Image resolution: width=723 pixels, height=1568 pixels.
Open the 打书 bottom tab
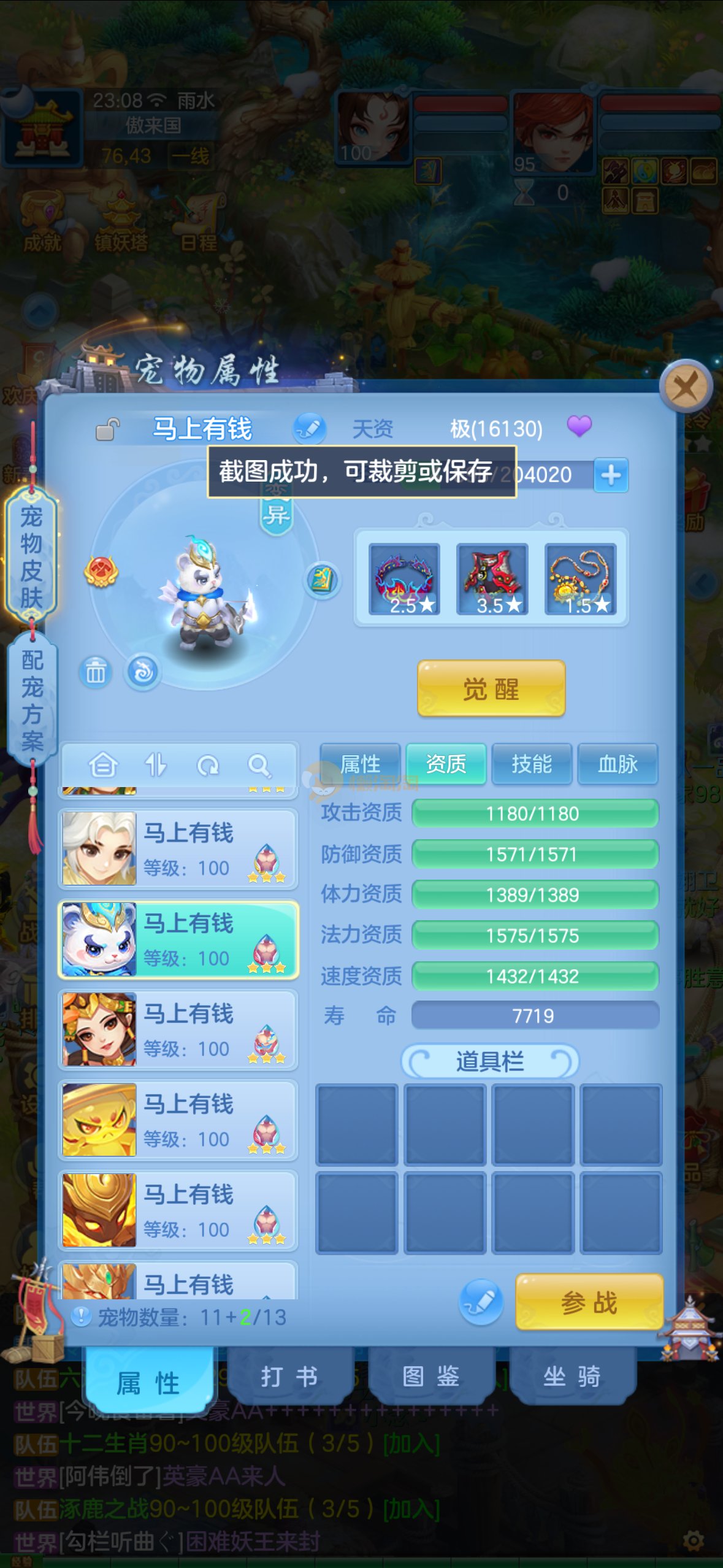[x=289, y=1377]
